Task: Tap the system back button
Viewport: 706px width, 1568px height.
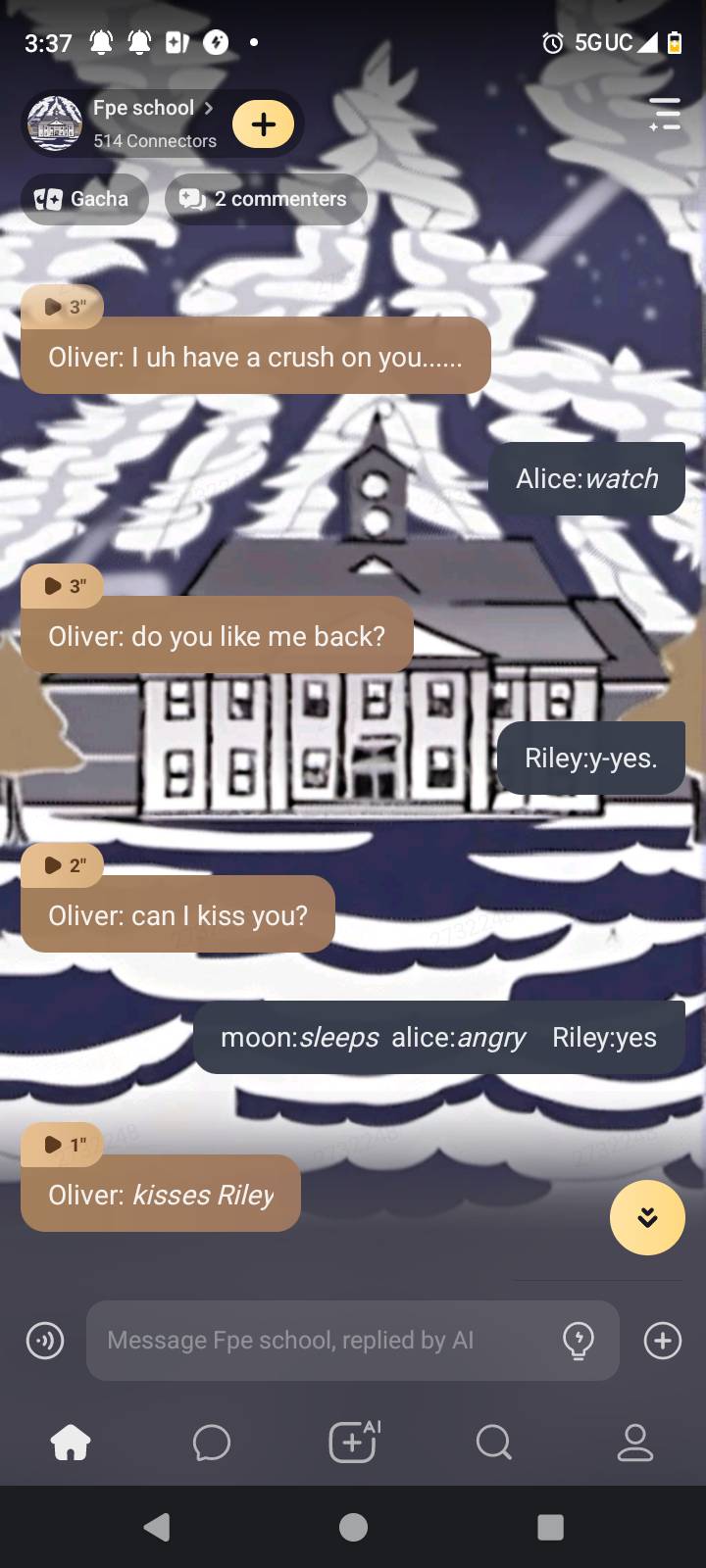Action: 157,1527
